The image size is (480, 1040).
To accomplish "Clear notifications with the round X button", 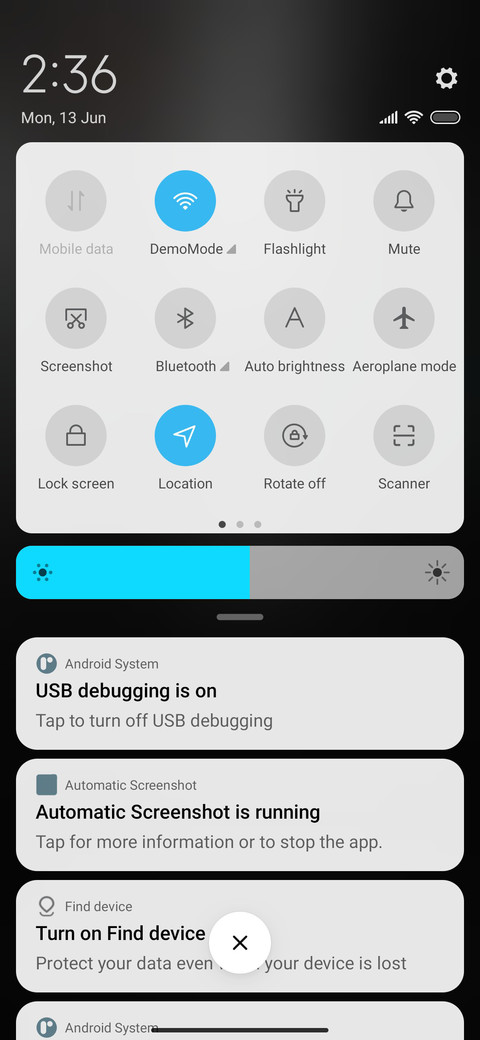I will (240, 942).
